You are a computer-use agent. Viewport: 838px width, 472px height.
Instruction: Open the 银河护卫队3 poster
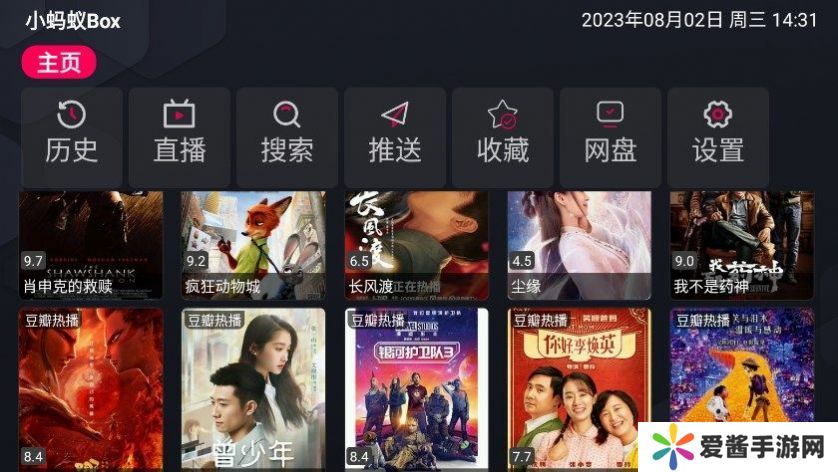(x=417, y=390)
